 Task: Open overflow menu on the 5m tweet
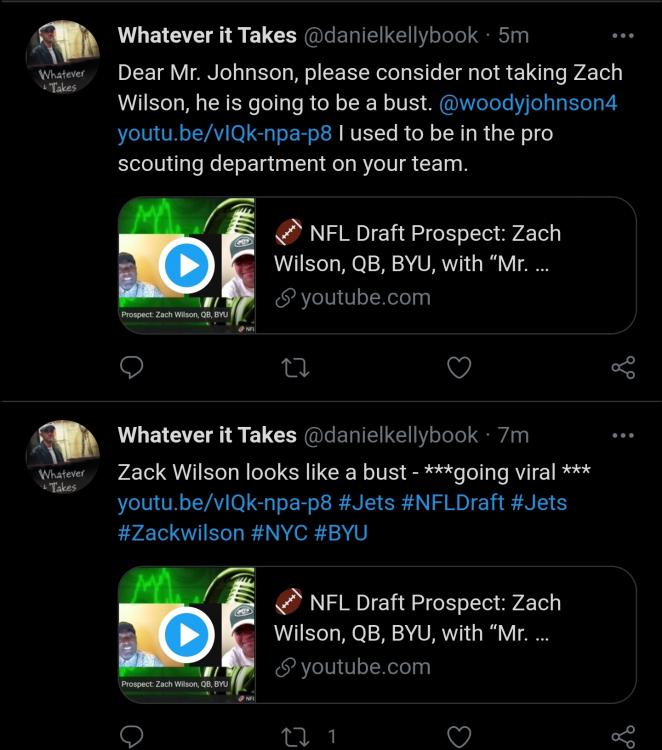coord(623,35)
